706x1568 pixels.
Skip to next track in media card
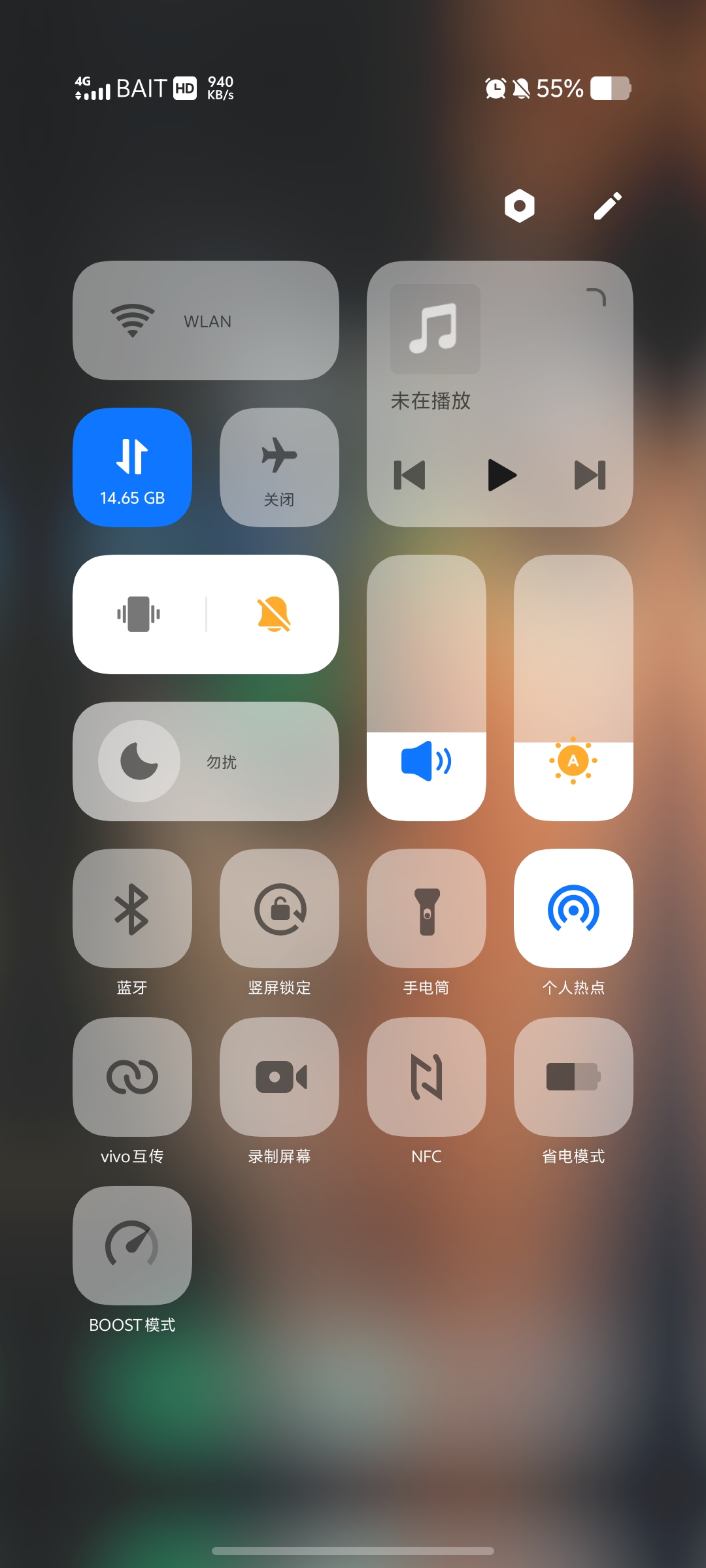590,475
